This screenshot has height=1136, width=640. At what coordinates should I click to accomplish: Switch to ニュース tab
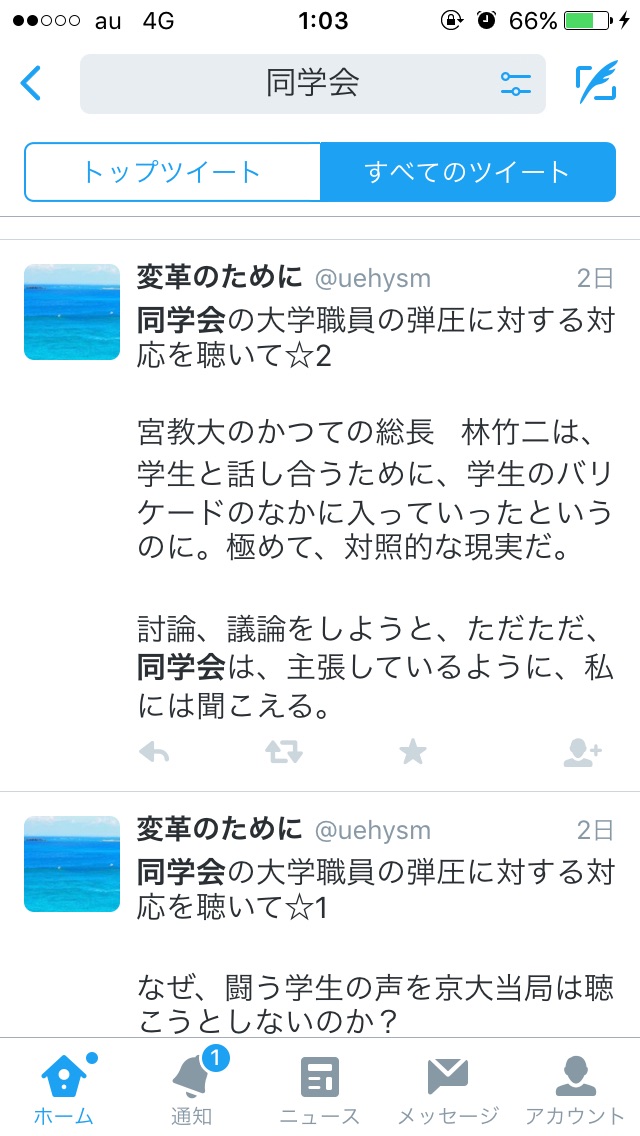coord(320,1086)
